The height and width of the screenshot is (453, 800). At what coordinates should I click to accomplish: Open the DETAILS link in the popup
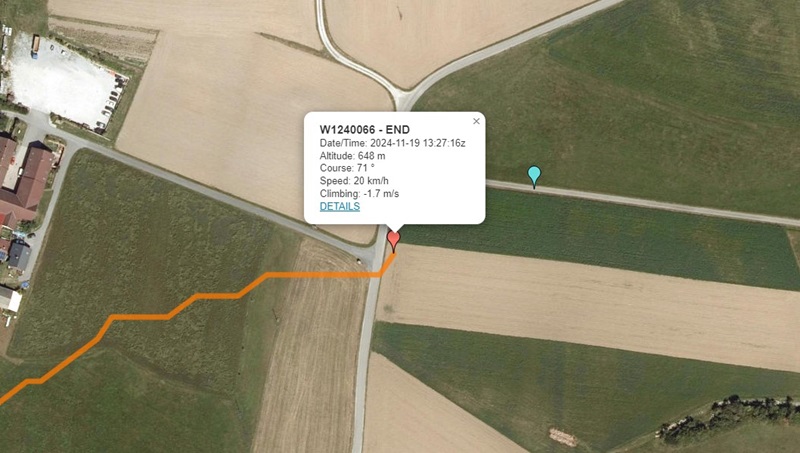click(339, 206)
